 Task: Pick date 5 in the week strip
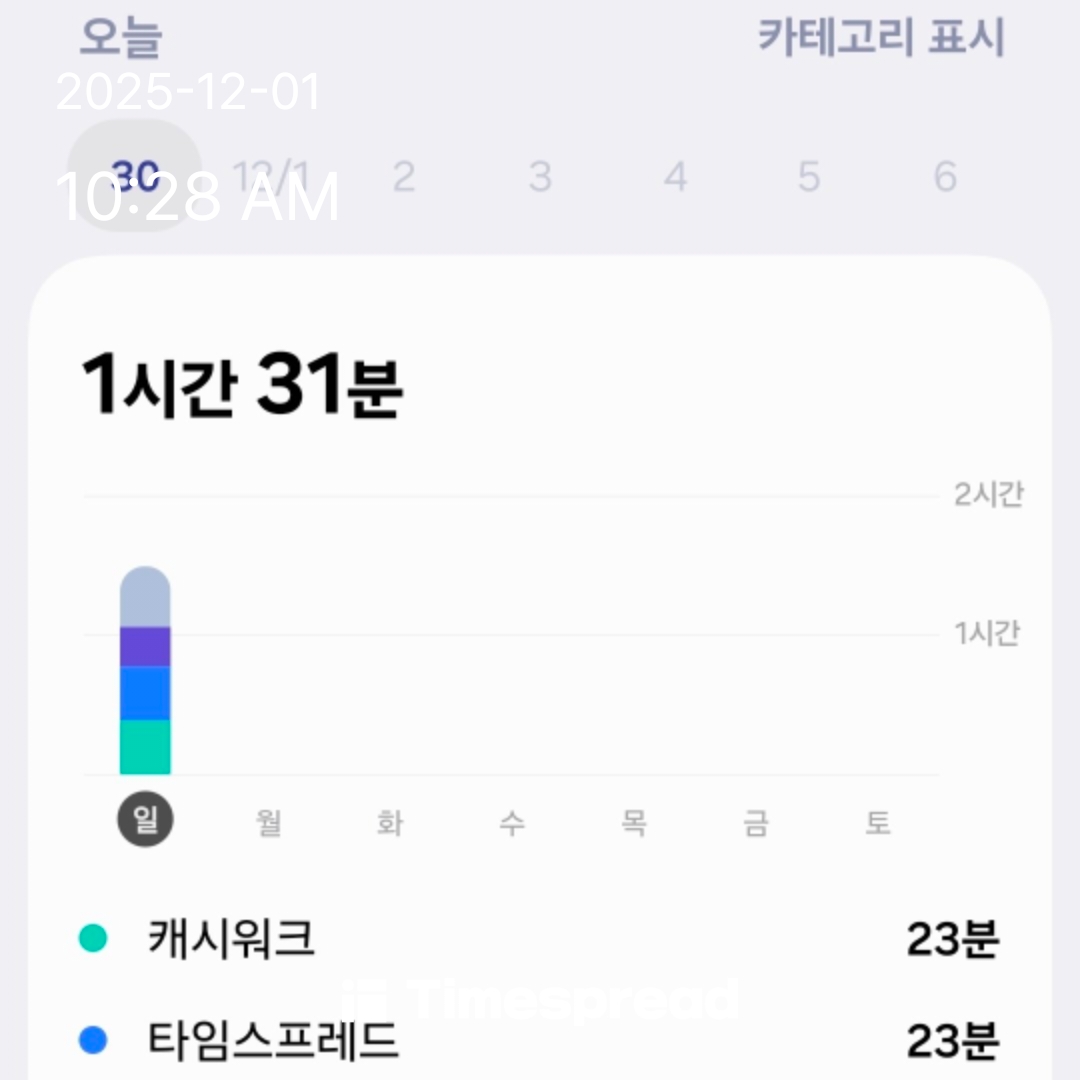click(x=809, y=177)
